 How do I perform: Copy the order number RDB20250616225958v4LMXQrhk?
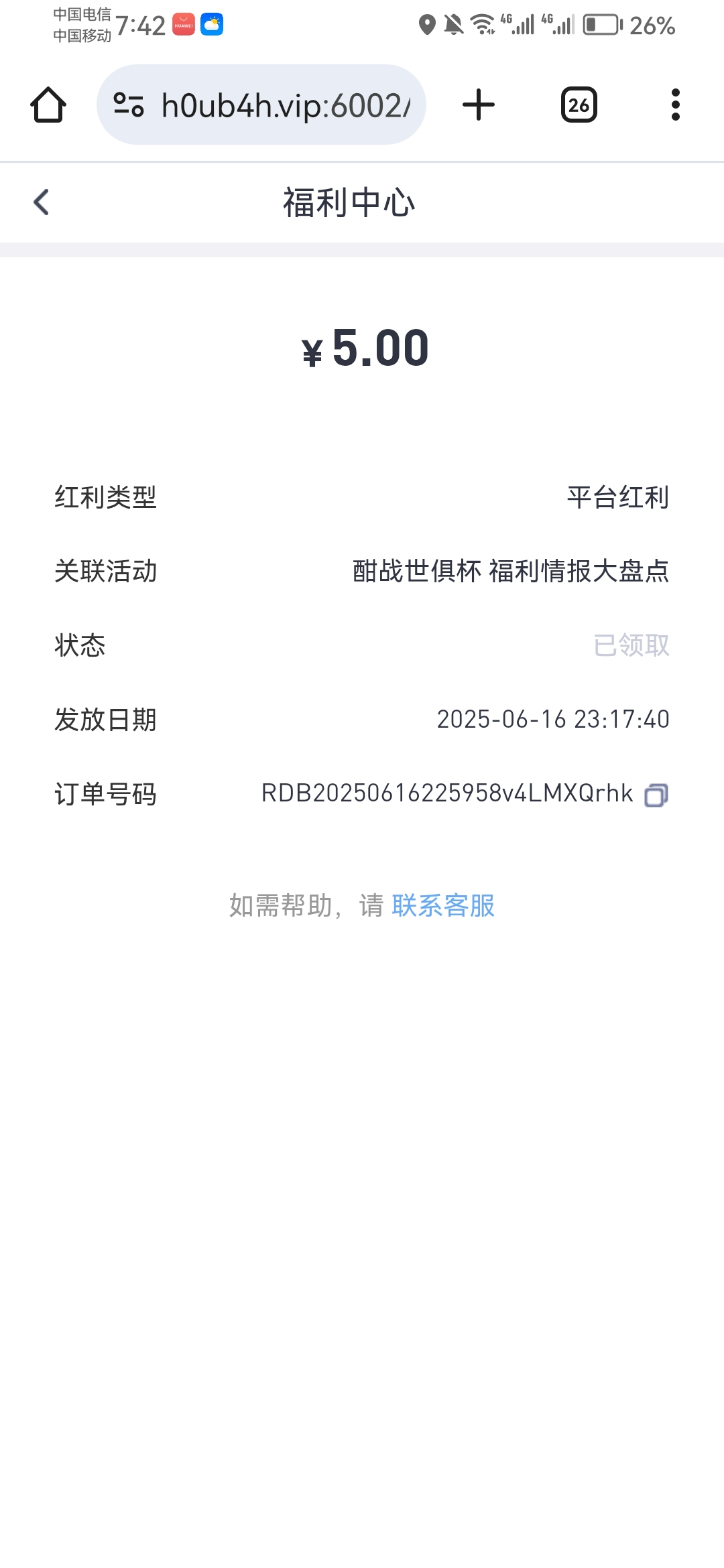coord(656,795)
